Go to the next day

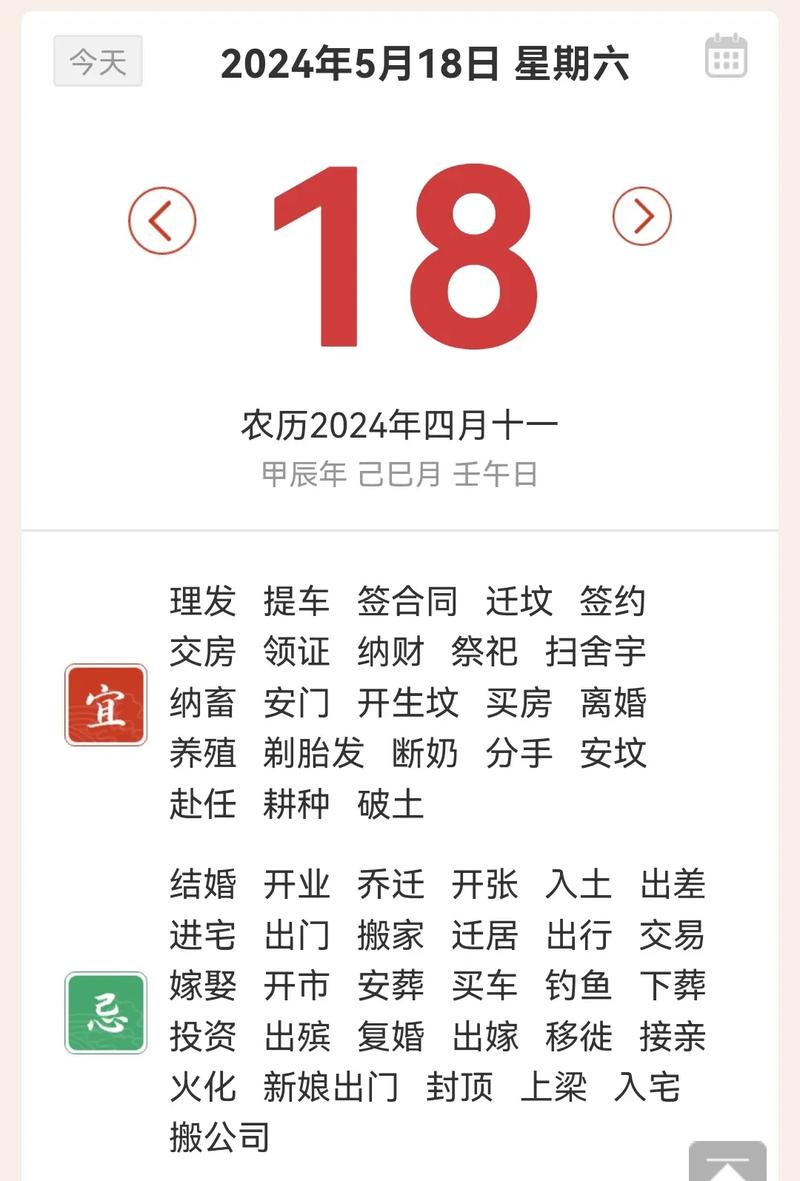coord(641,216)
